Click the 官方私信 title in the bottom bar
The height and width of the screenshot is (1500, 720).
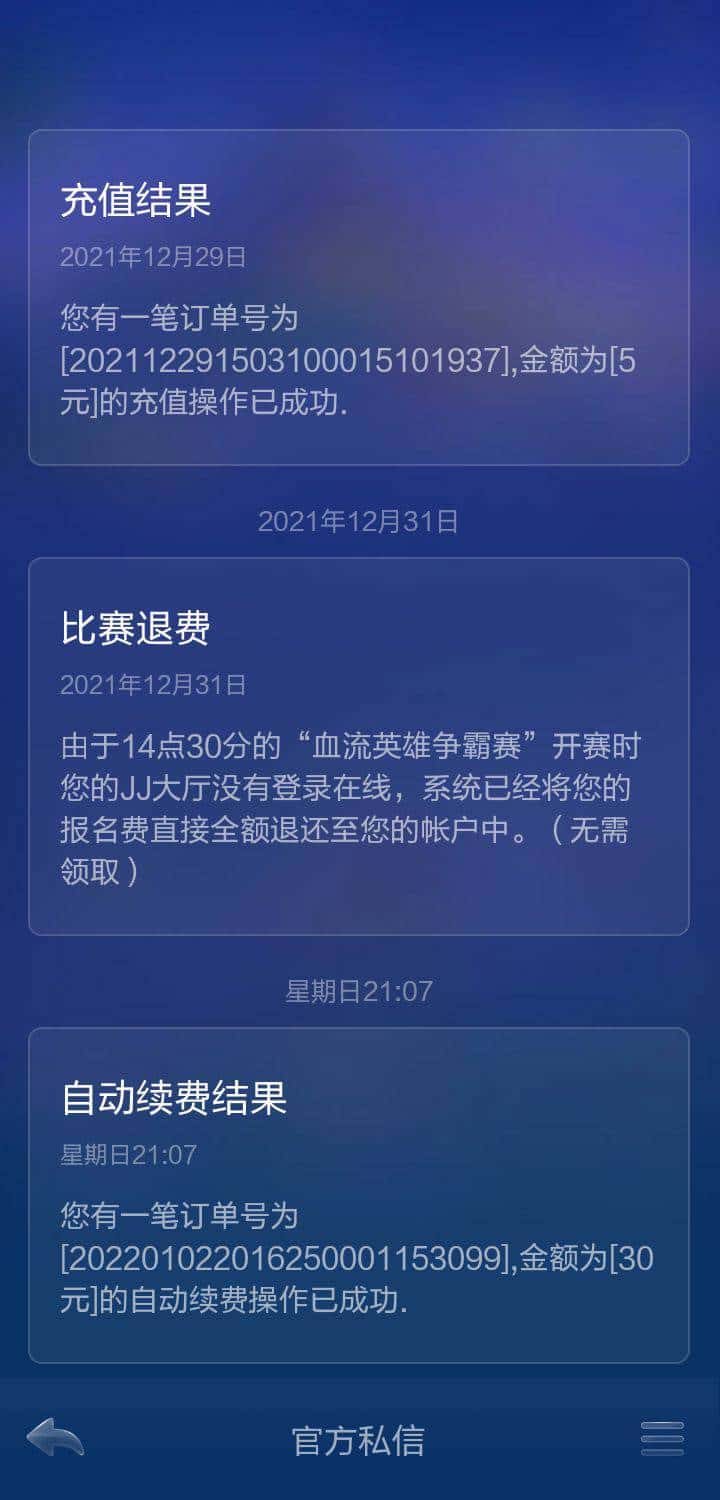coord(360,1440)
